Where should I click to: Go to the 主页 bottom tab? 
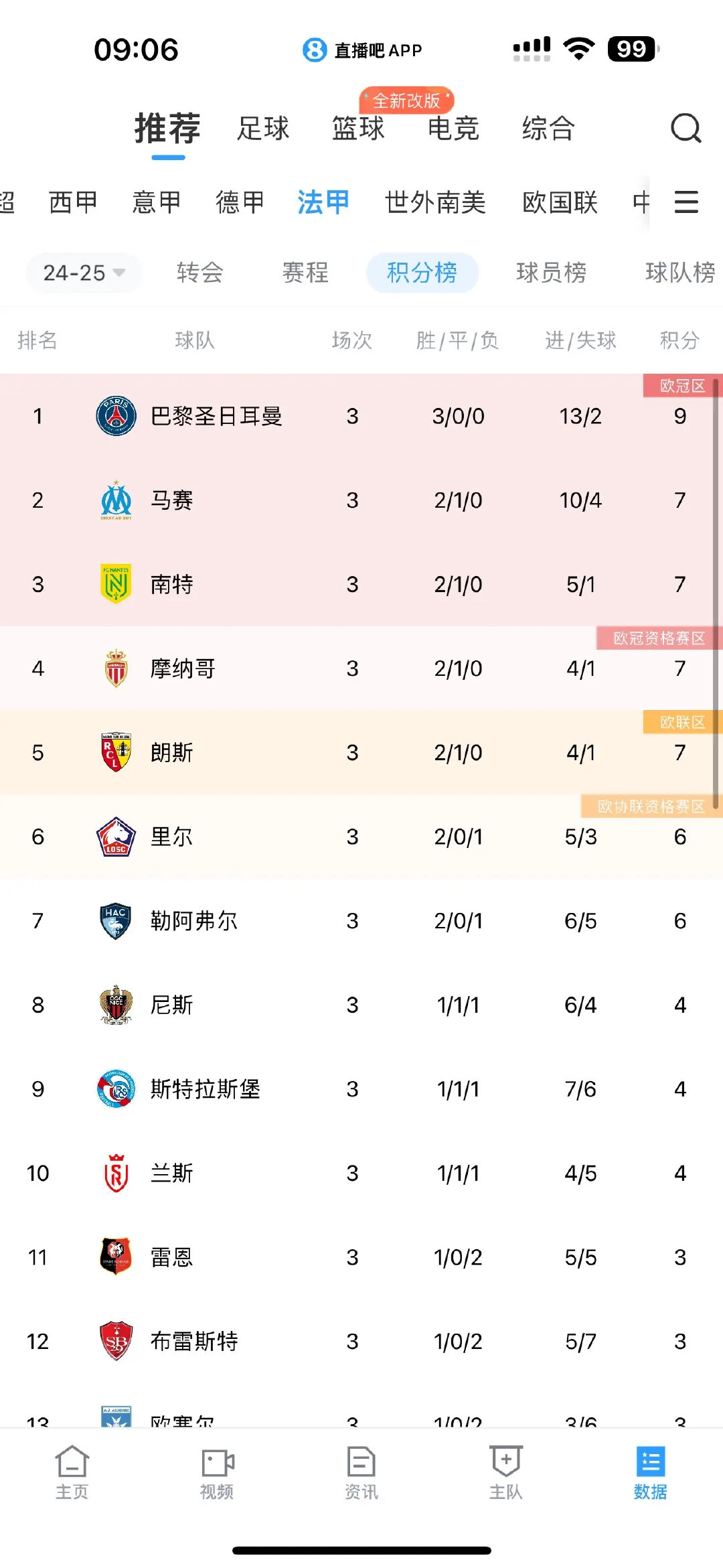(x=72, y=1472)
